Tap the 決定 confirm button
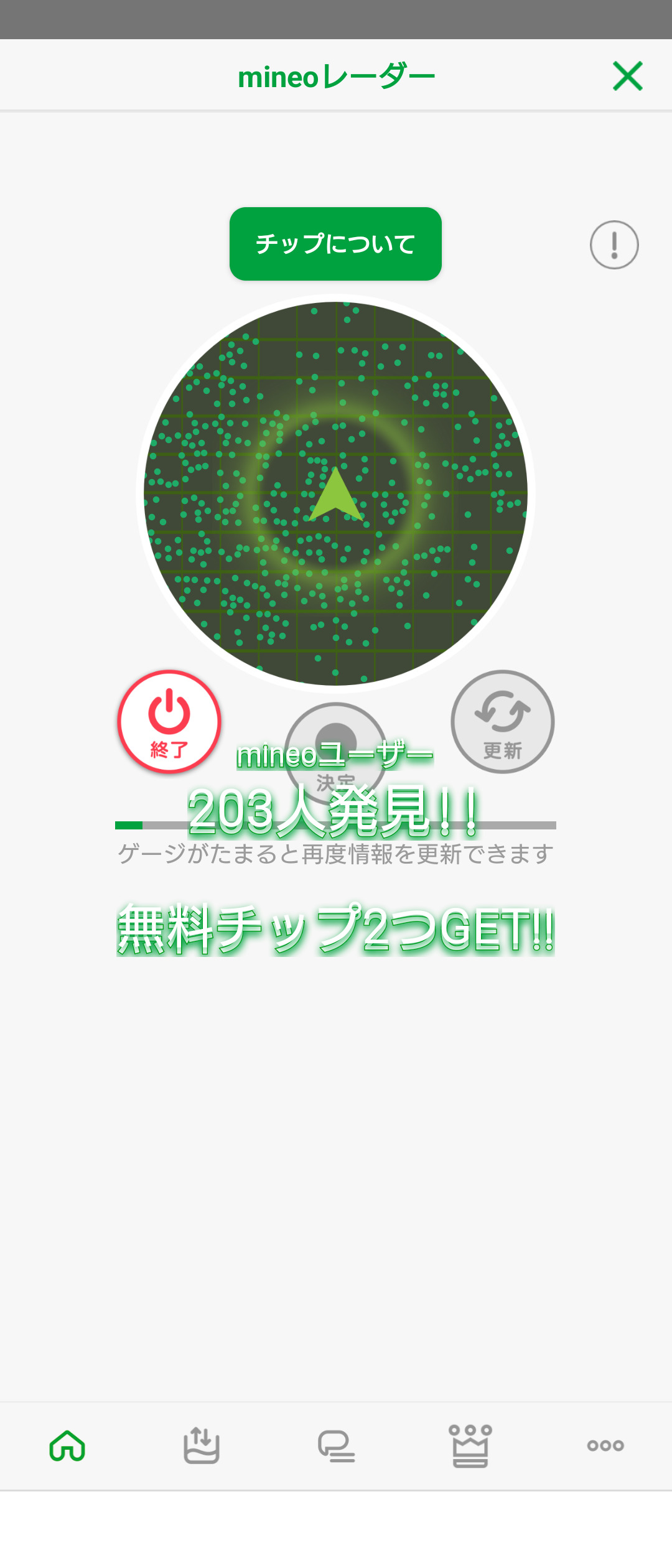 [x=336, y=754]
